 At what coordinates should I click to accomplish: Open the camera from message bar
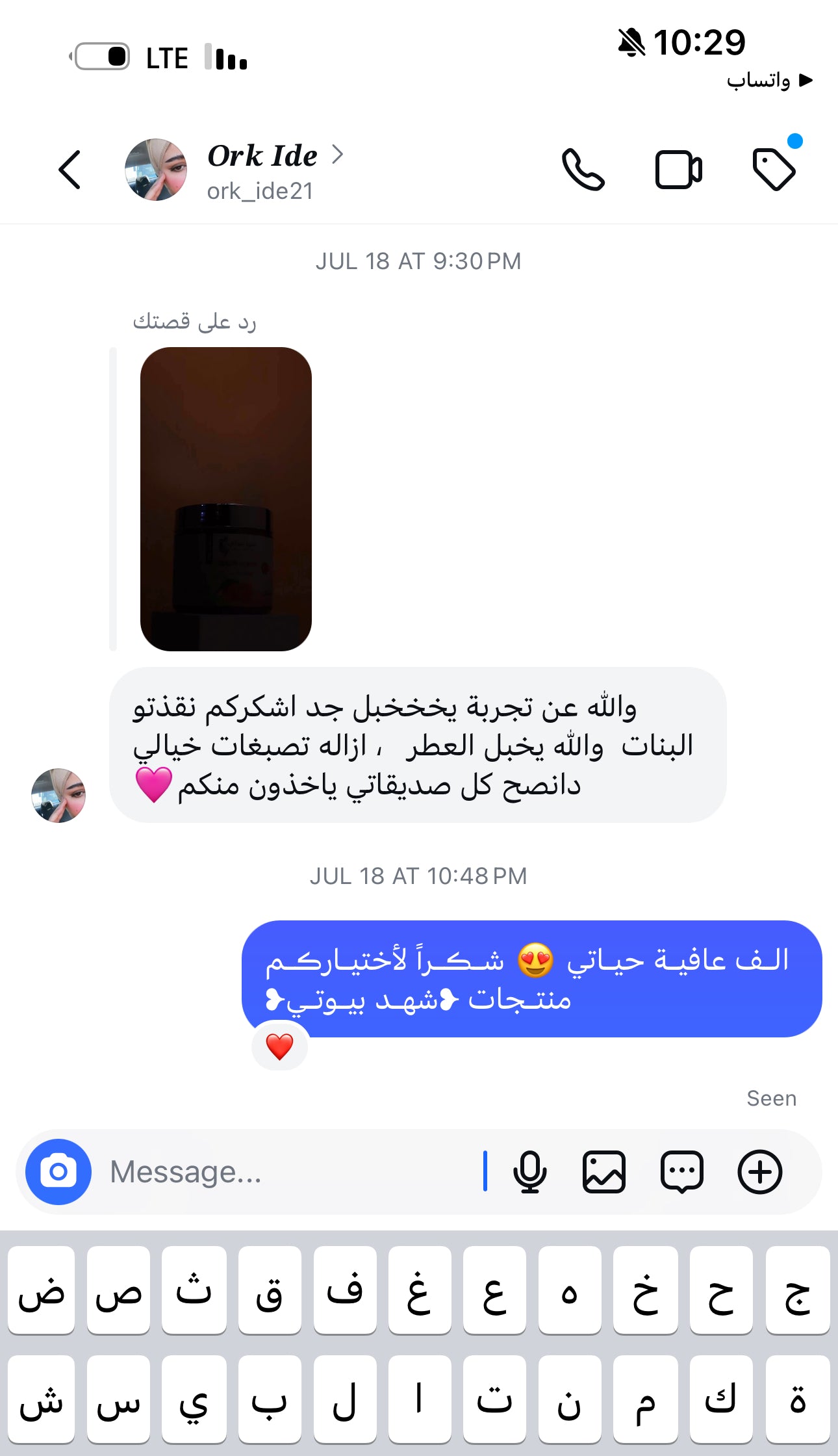(x=58, y=1172)
